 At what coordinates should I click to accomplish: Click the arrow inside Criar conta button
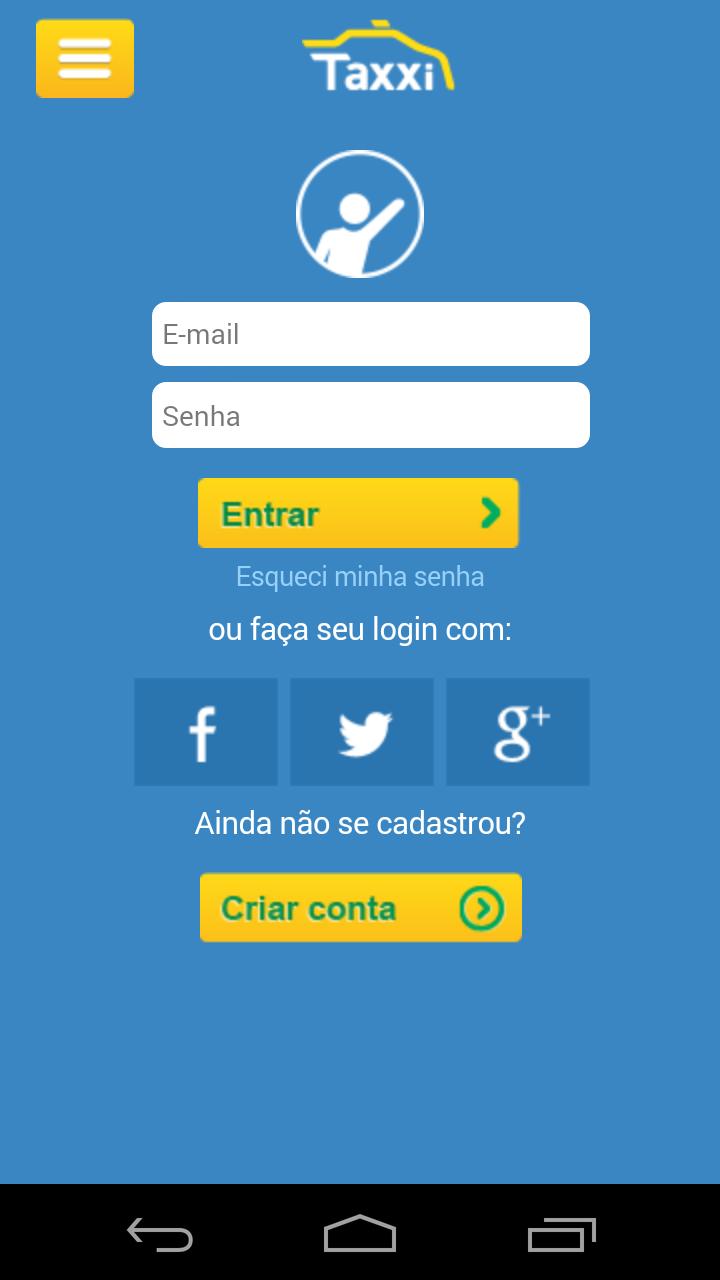(x=484, y=908)
